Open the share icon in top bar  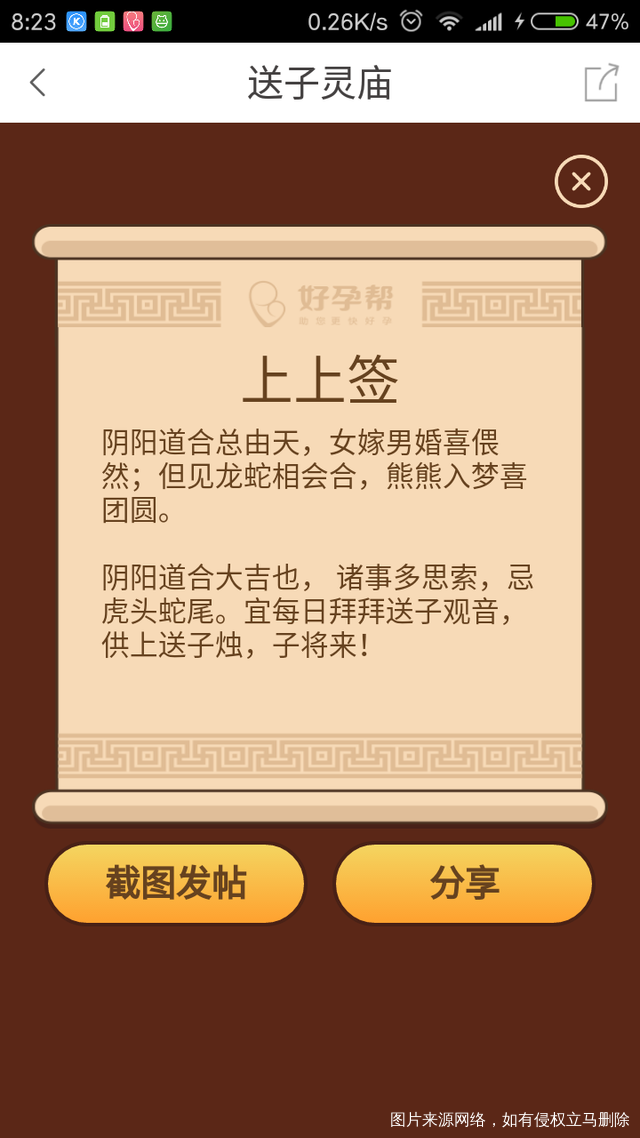[x=601, y=83]
